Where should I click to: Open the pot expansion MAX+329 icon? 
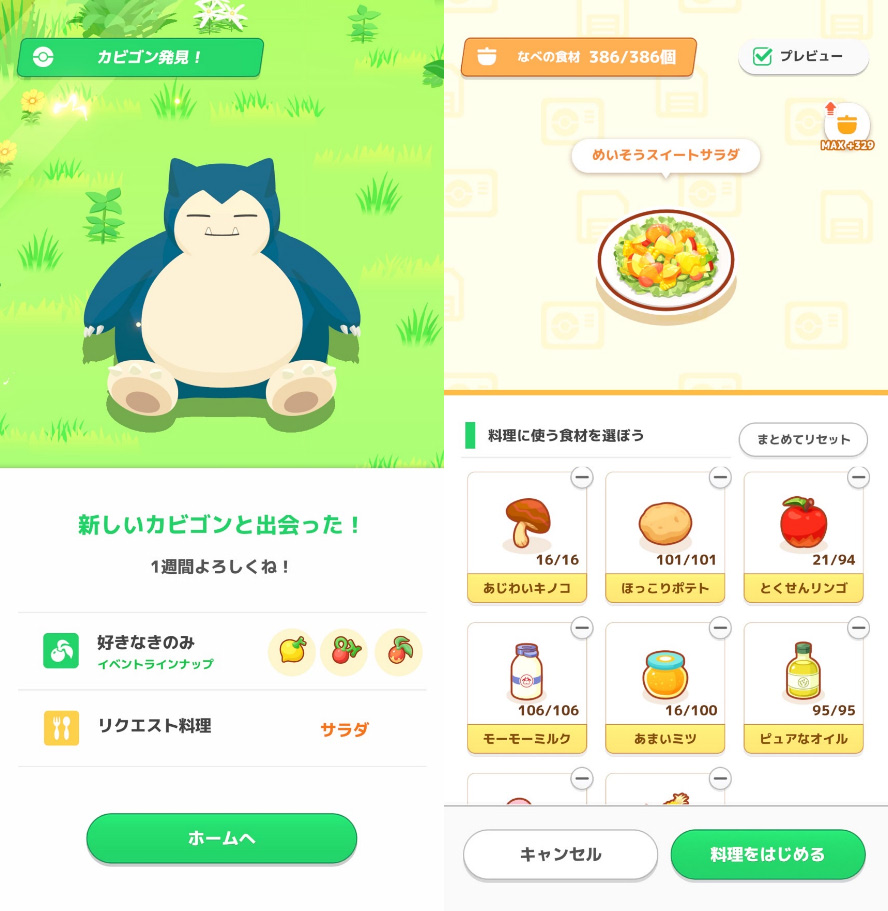tap(847, 127)
